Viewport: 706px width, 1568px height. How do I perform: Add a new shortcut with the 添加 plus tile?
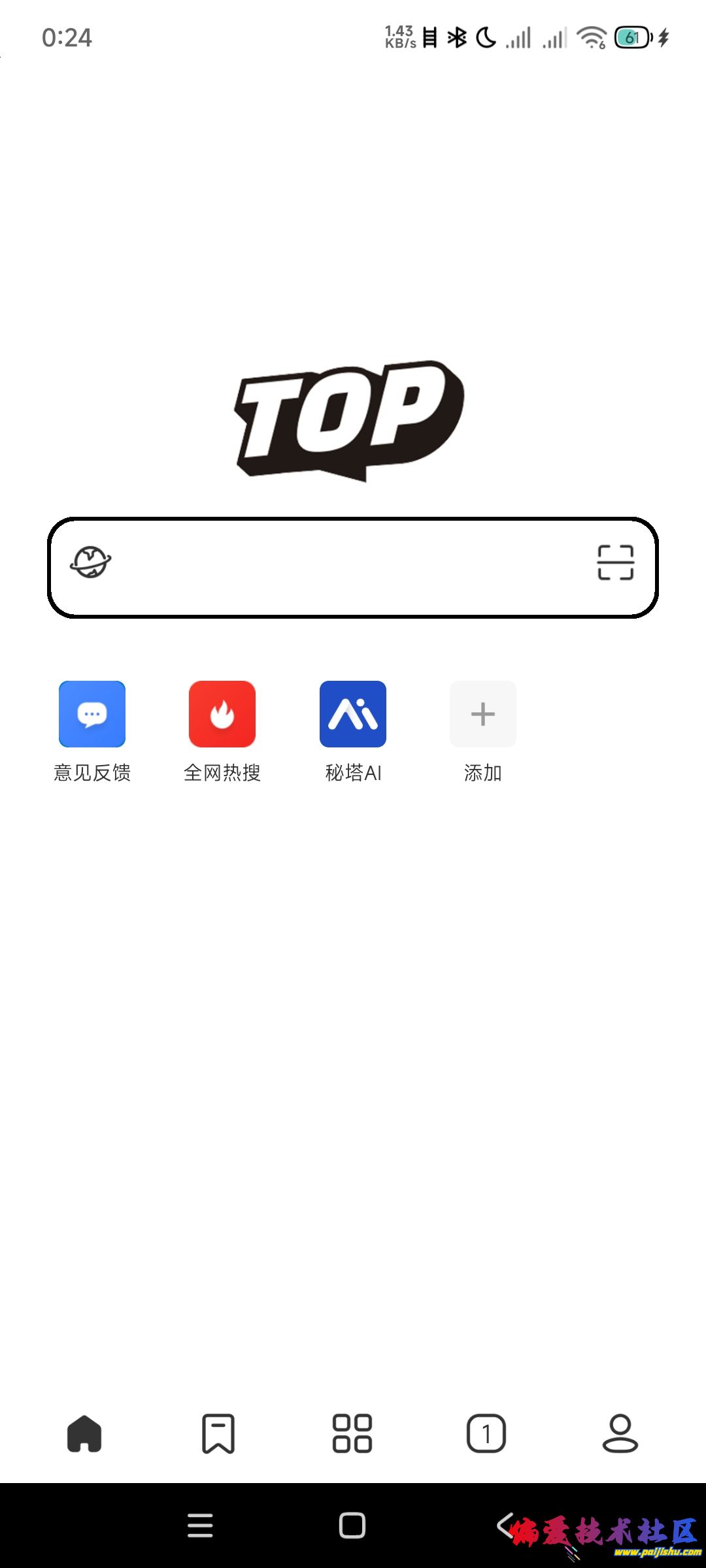tap(482, 714)
